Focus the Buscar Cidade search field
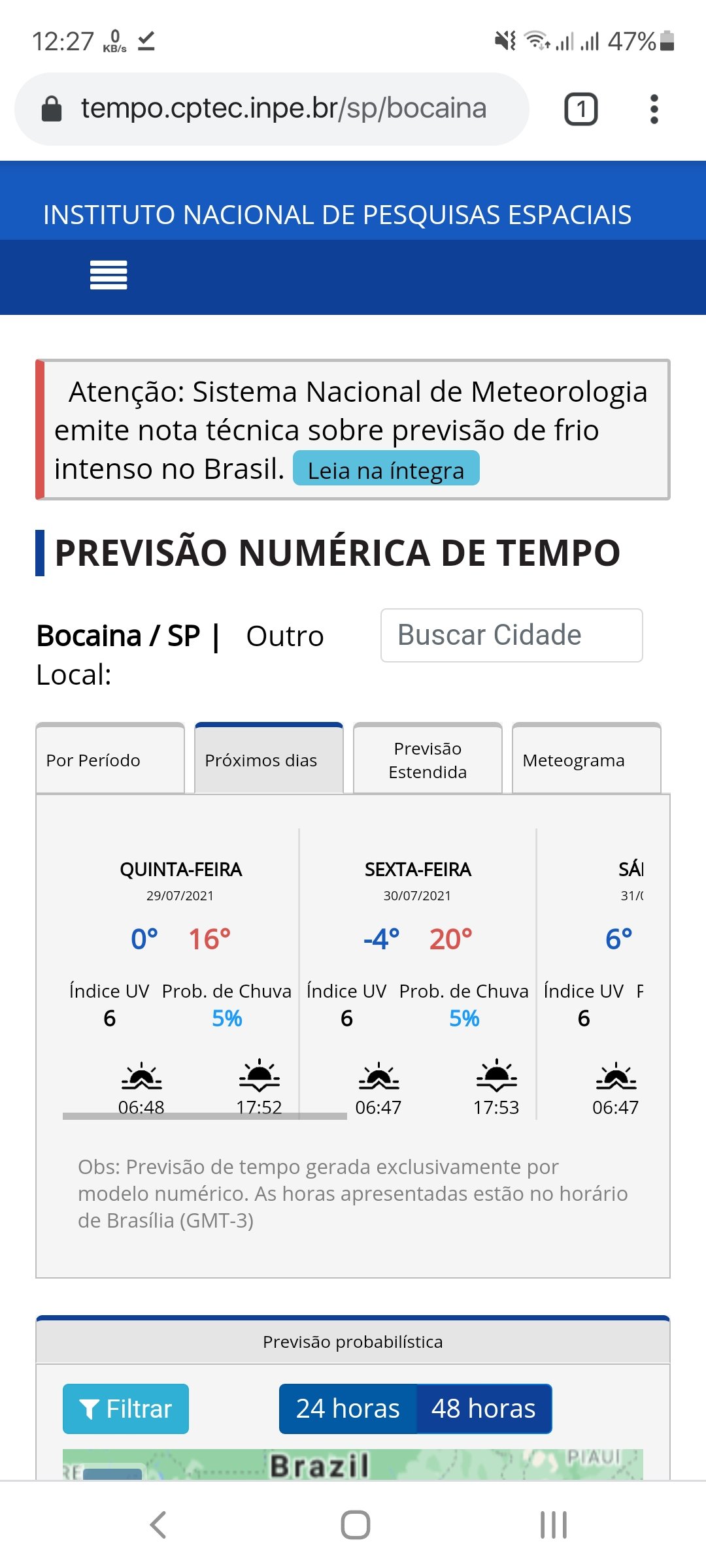 511,635
